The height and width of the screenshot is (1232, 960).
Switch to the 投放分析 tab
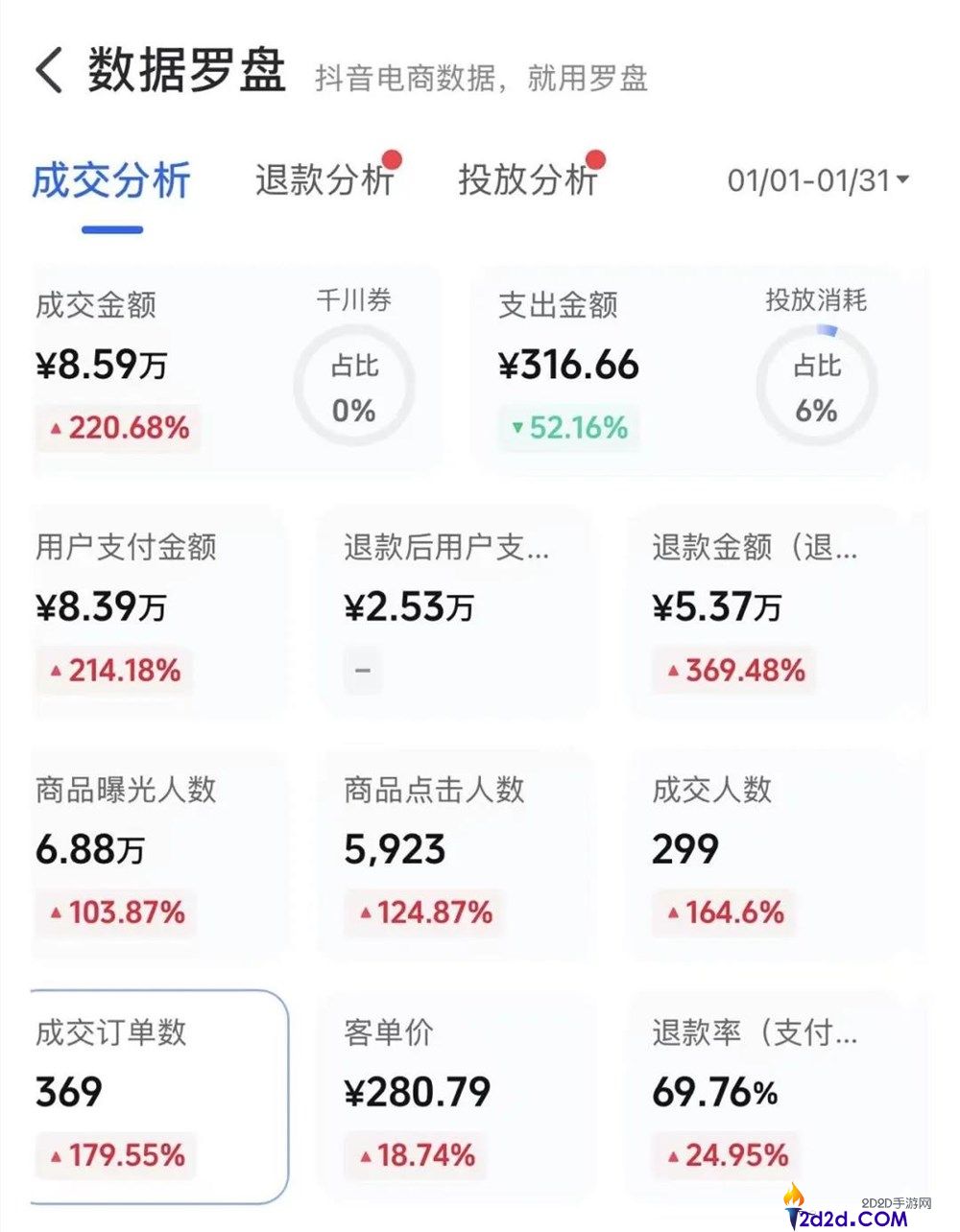[x=530, y=180]
